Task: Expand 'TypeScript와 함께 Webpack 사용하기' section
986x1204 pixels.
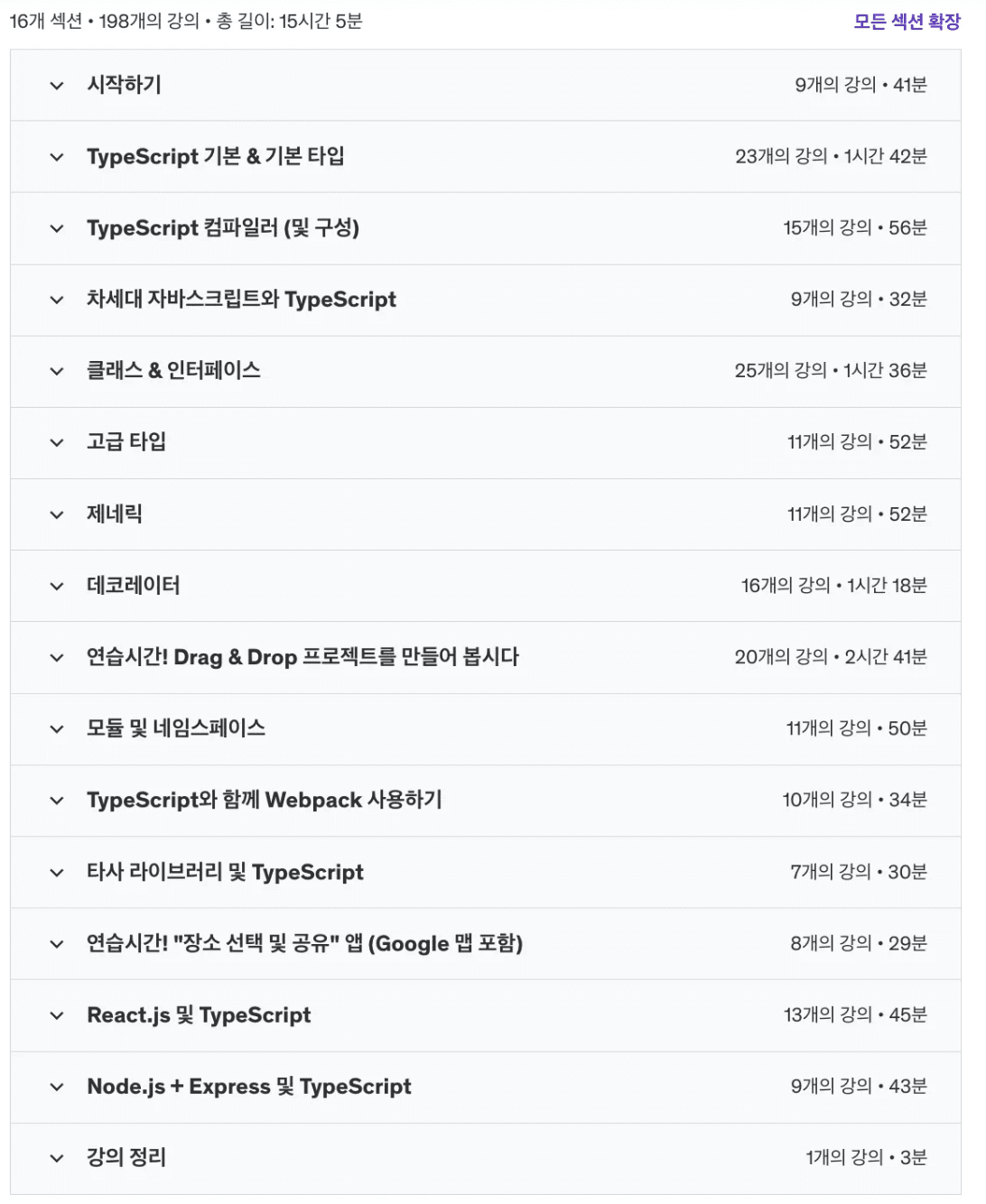Action: (x=264, y=800)
